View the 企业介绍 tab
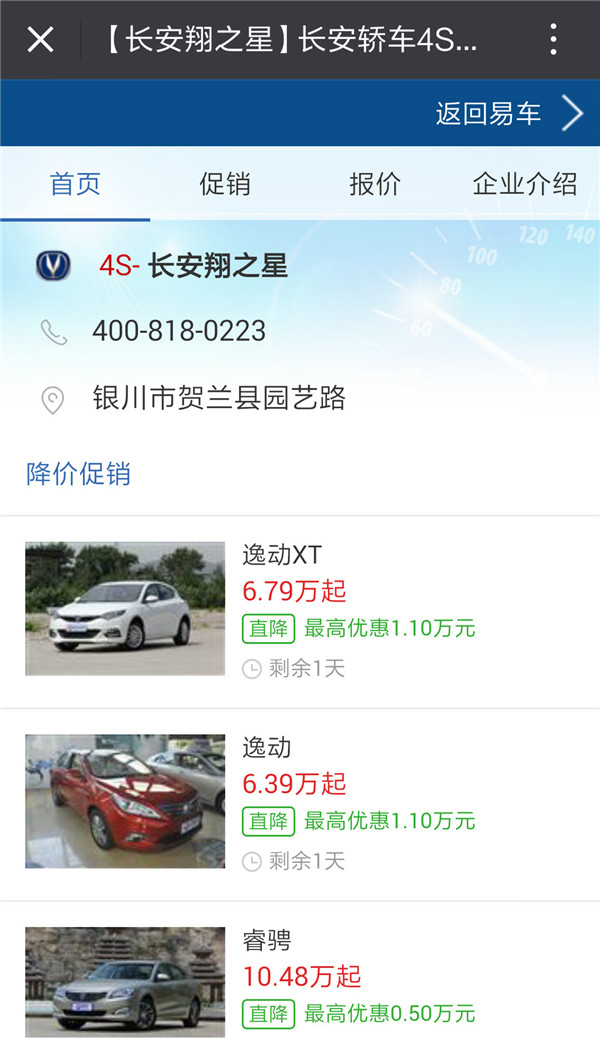 pyautogui.click(x=525, y=184)
